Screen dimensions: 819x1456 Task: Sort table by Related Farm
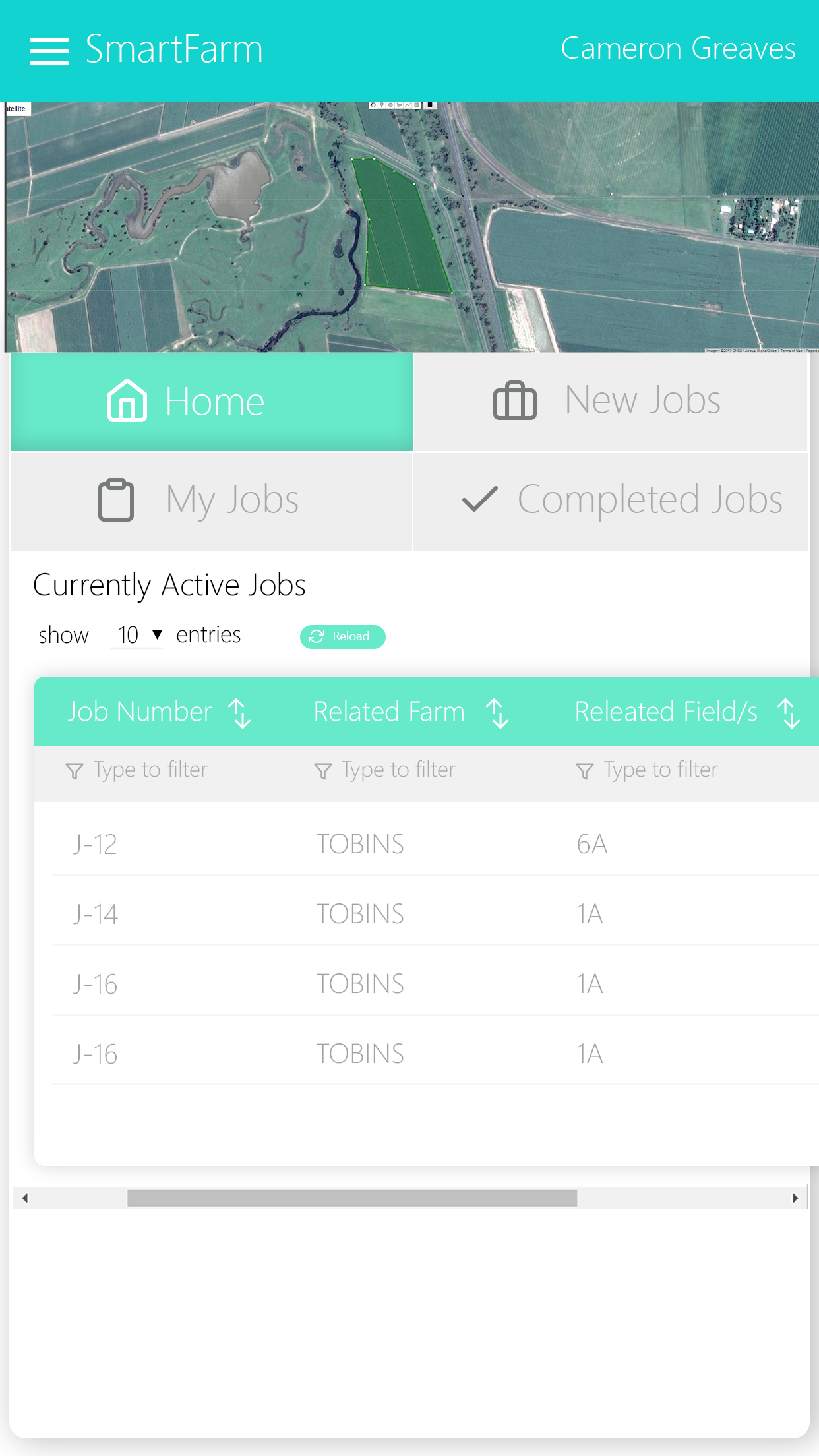(x=497, y=713)
